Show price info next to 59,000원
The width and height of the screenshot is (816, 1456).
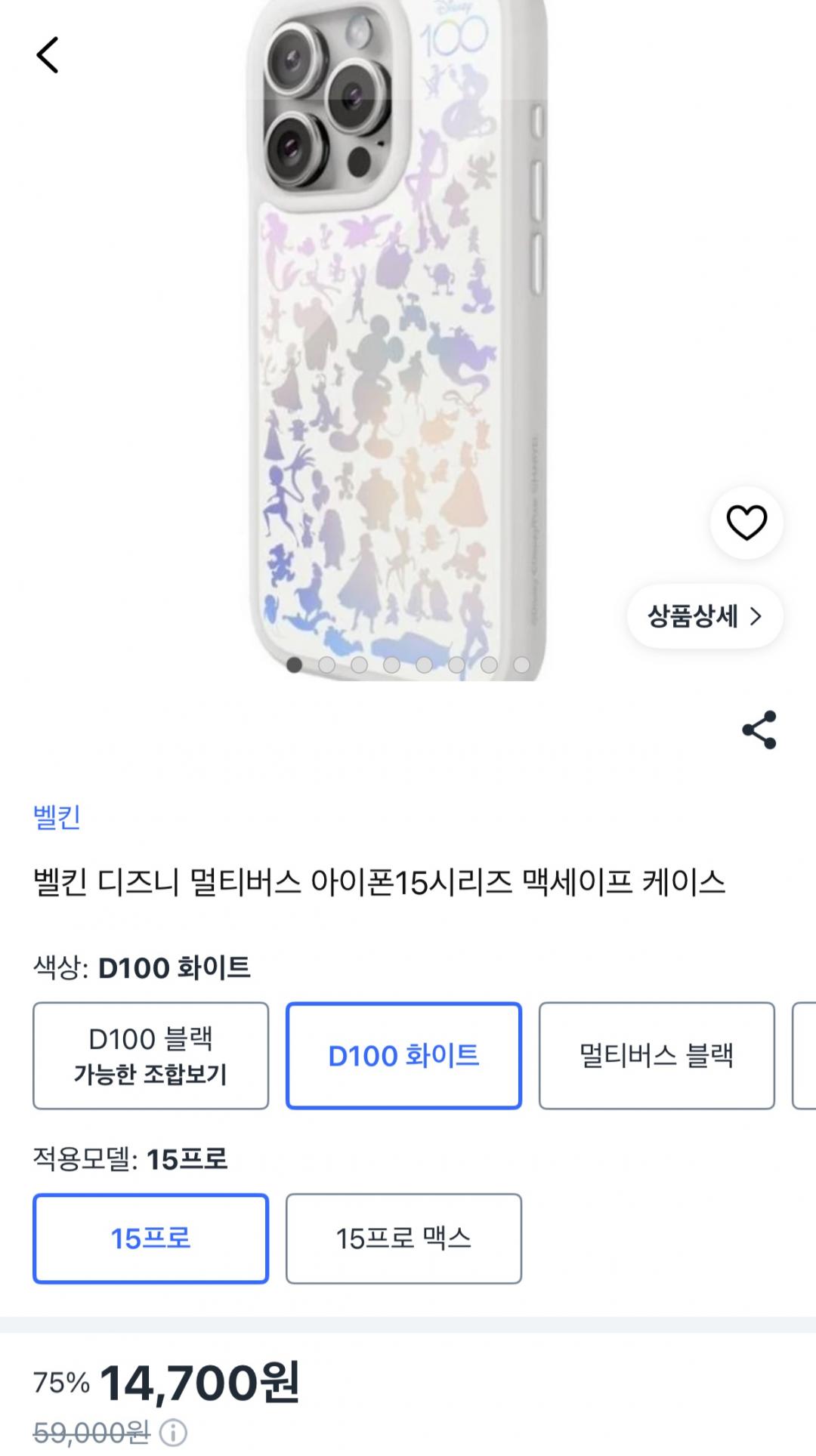point(173,1432)
